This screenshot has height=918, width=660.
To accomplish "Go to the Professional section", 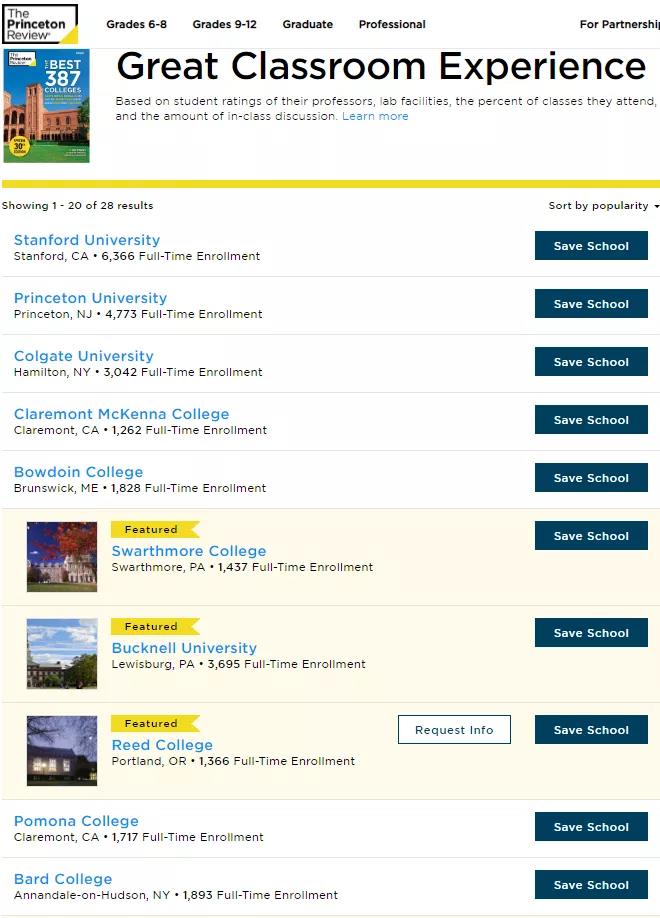I will coord(392,24).
